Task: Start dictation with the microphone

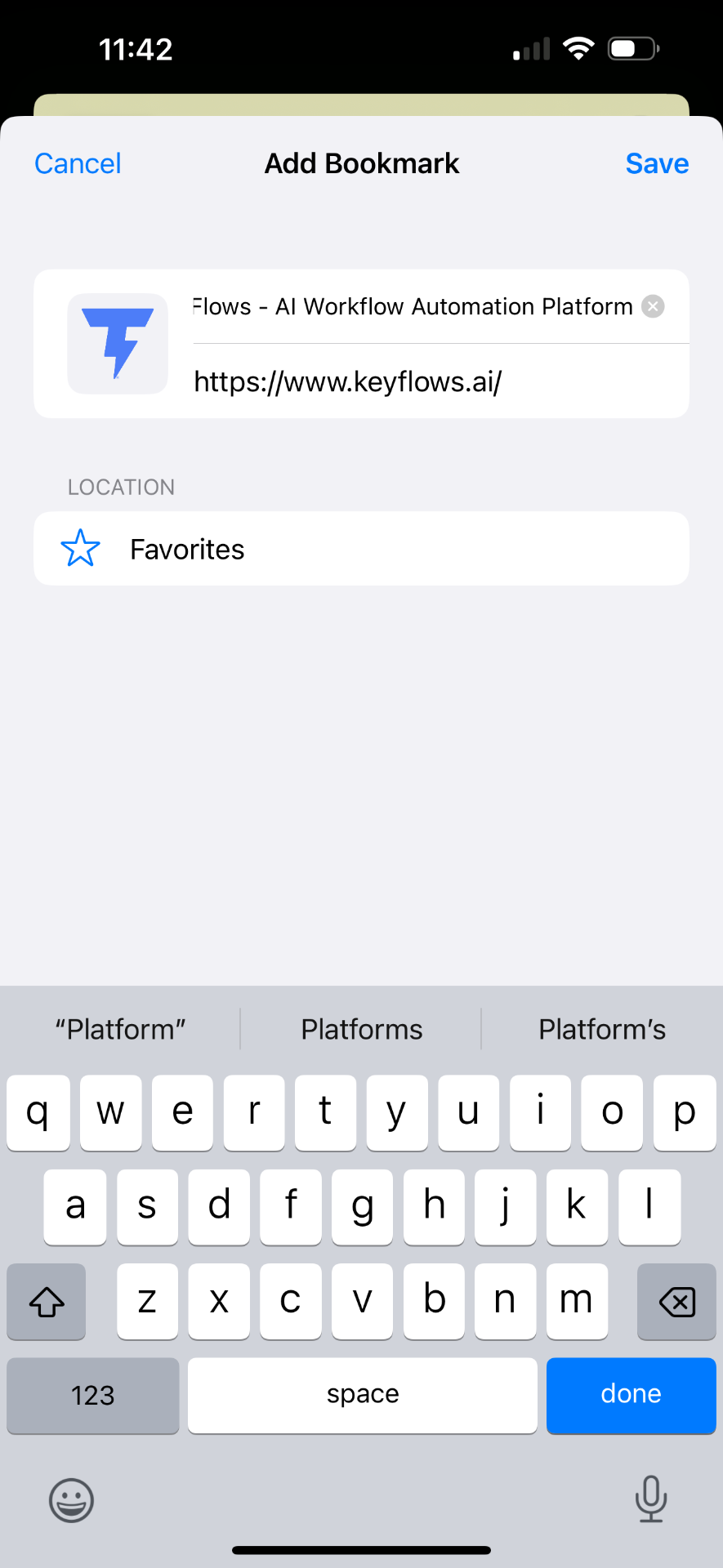Action: tap(651, 1500)
